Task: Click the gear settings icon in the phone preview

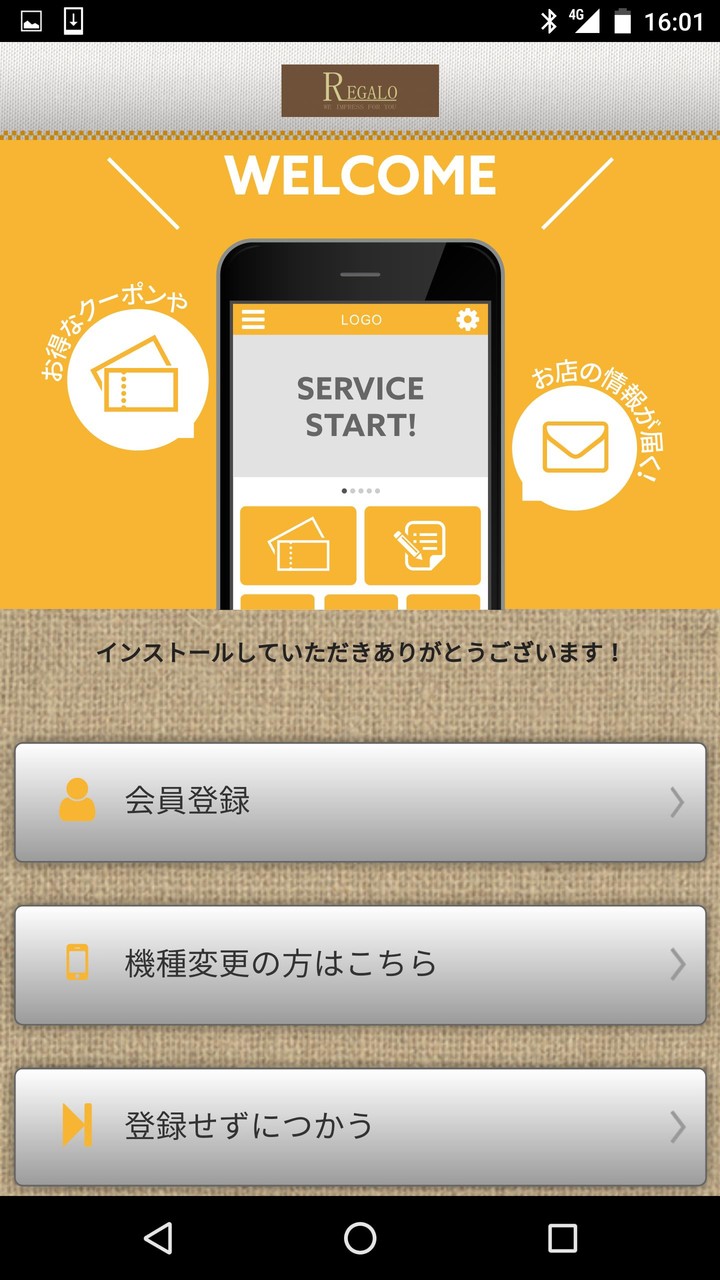Action: 466,320
